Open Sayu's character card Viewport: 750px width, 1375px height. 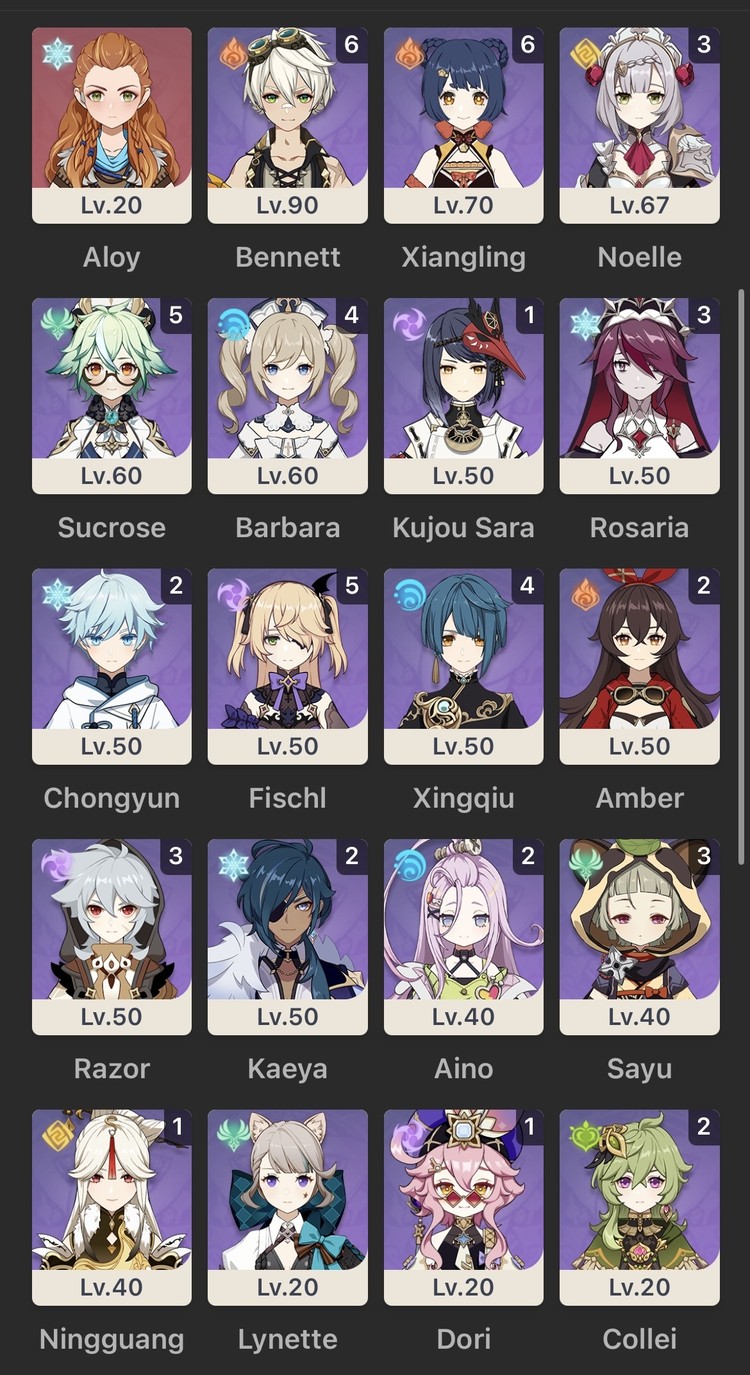tap(639, 937)
